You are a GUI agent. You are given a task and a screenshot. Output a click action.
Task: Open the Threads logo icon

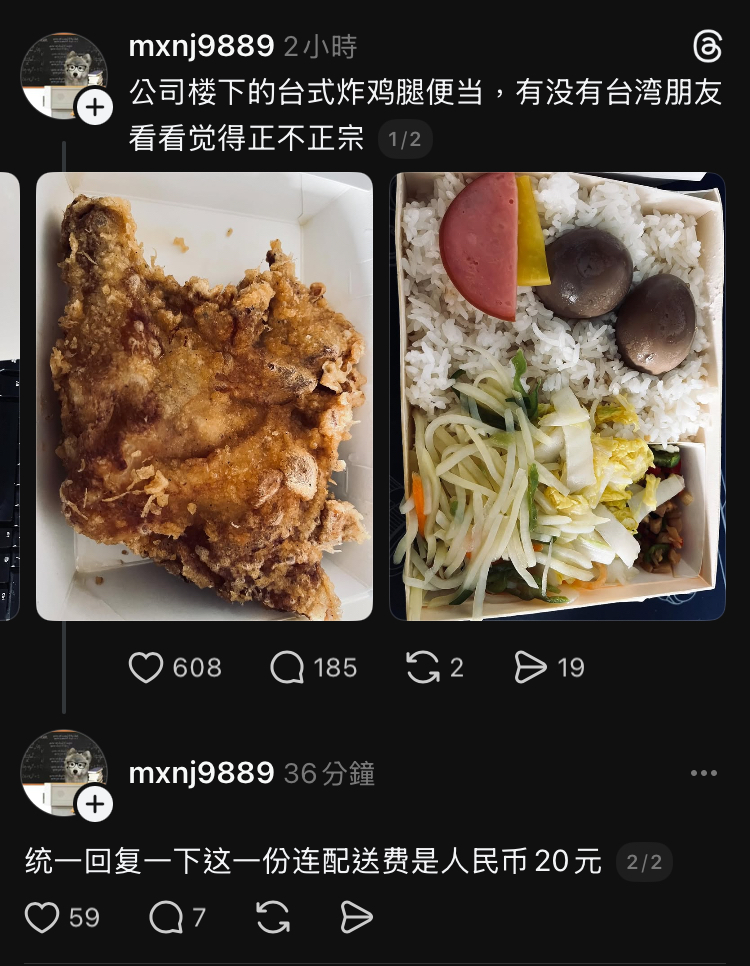pos(707,46)
